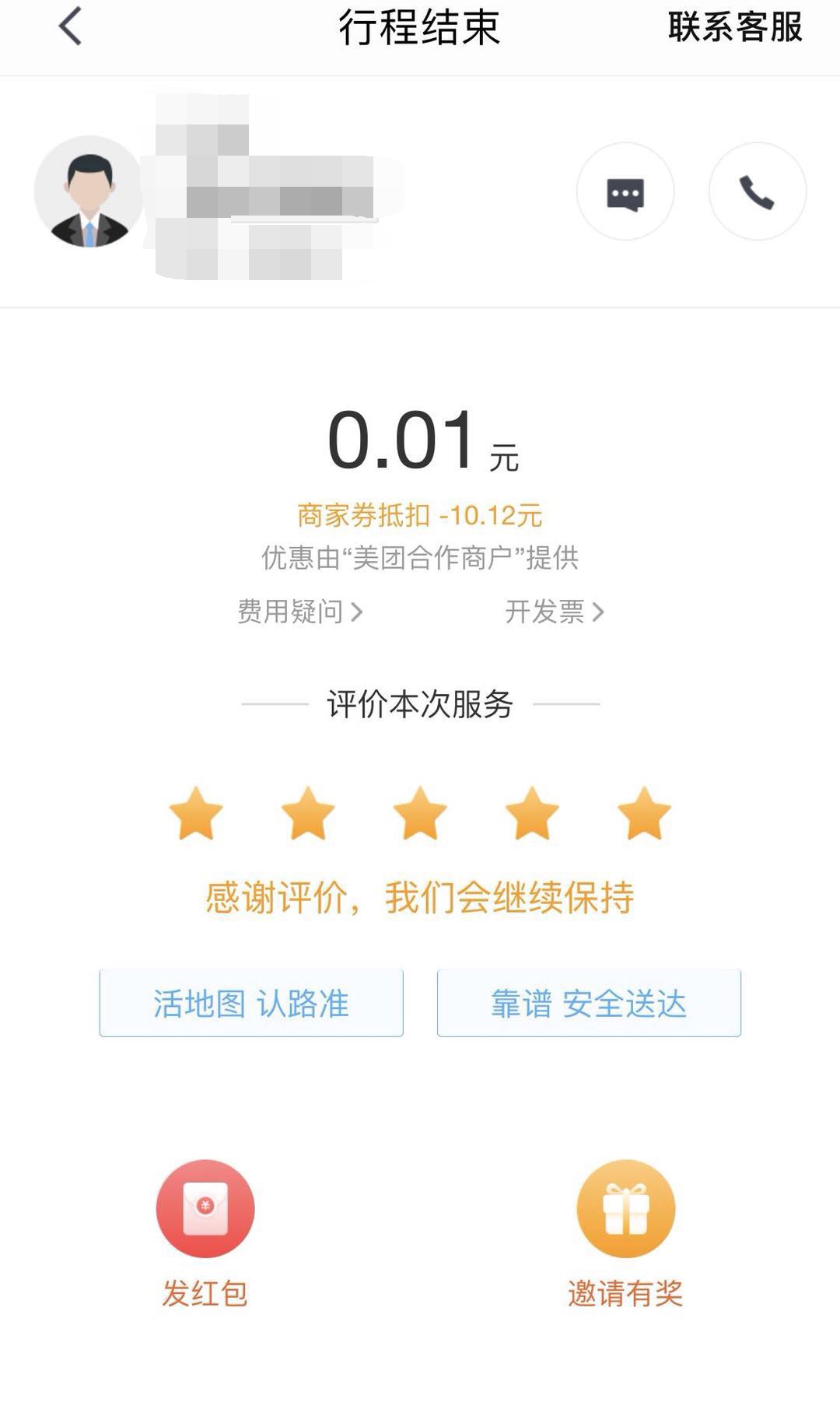Open 开发票 to request invoice
Image resolution: width=840 pixels, height=1427 pixels.
pos(554,612)
